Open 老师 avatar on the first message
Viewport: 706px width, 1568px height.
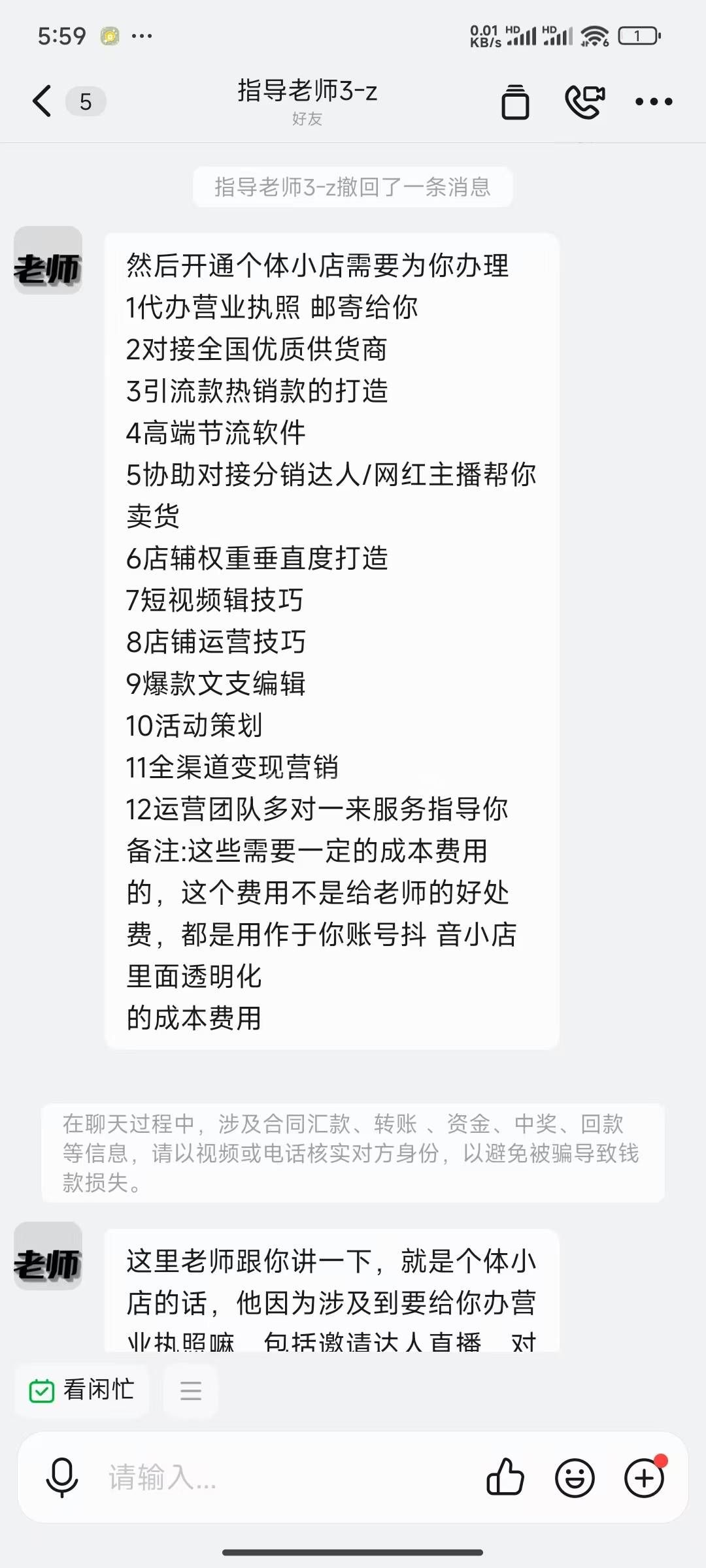tap(48, 261)
